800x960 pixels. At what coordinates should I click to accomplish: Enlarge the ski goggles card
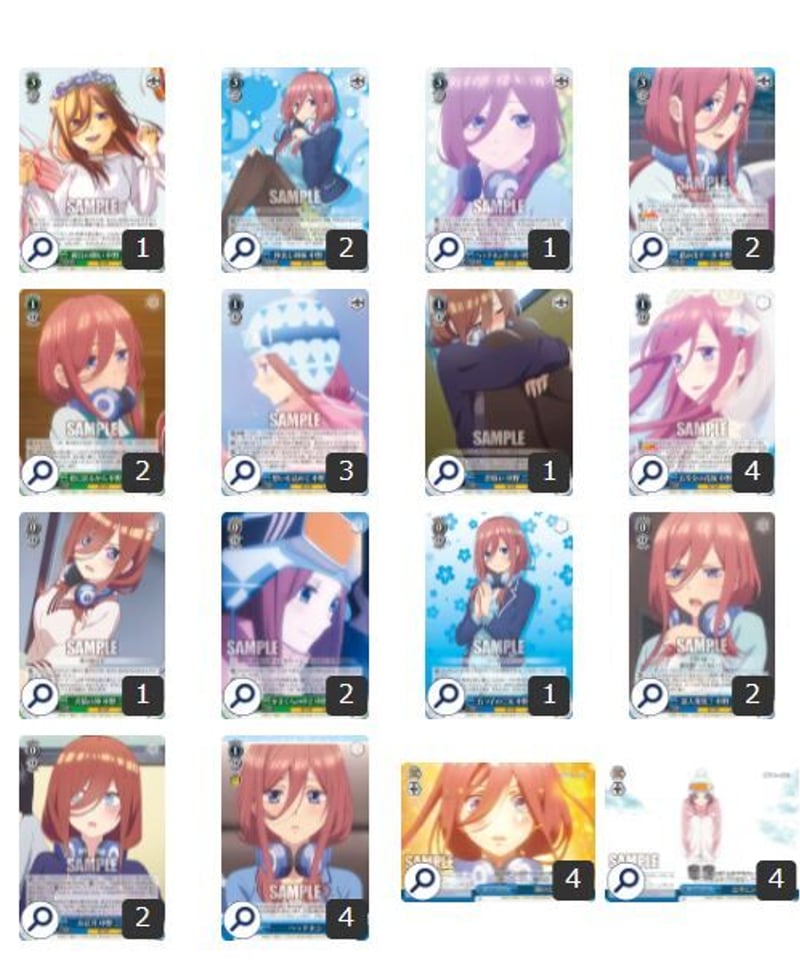(x=243, y=695)
